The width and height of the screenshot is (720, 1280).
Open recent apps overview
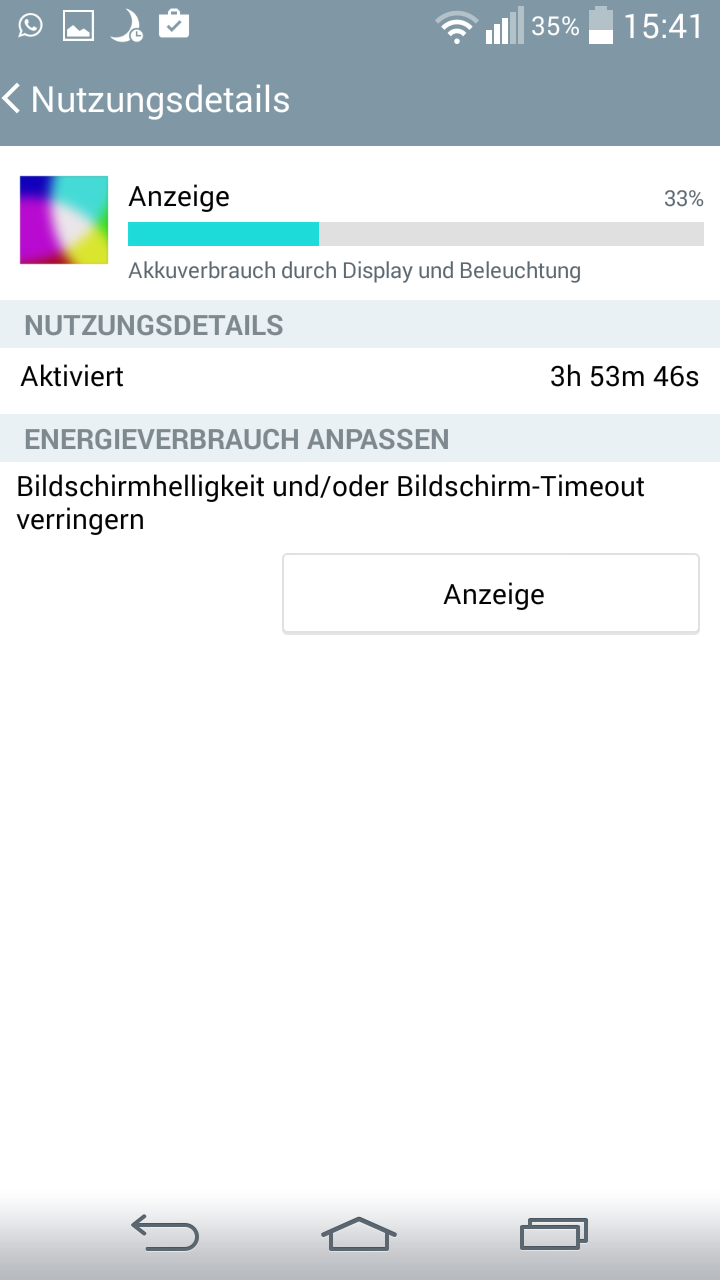pos(553,1233)
